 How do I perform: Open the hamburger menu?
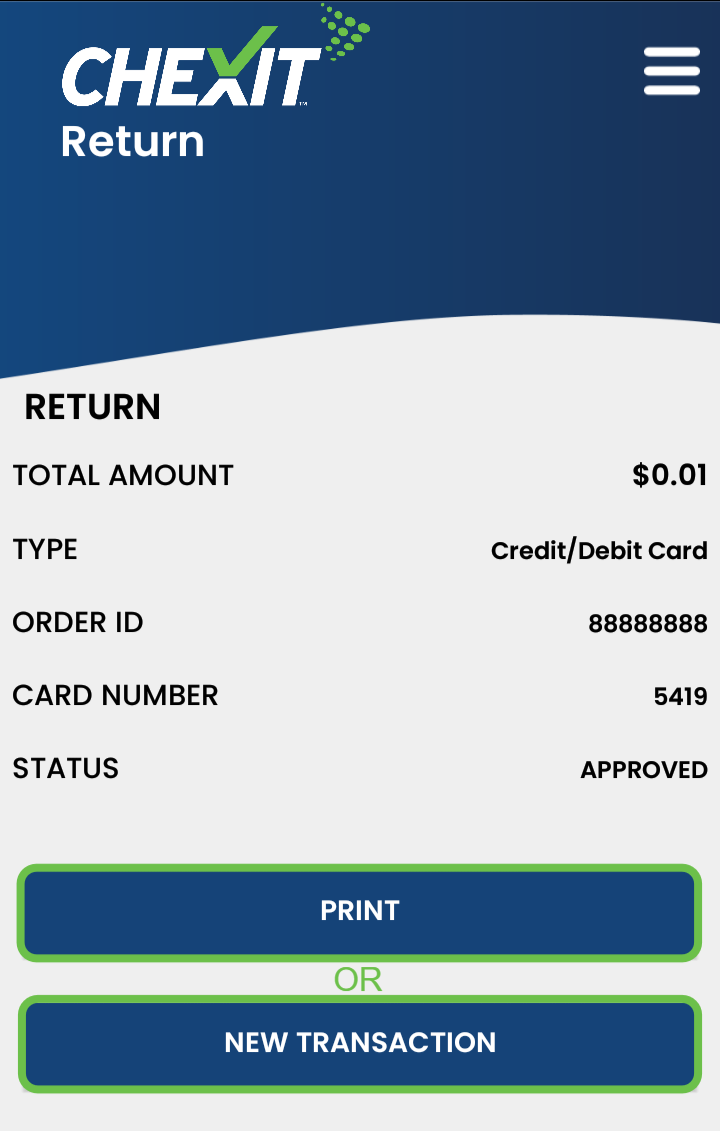coord(671,70)
